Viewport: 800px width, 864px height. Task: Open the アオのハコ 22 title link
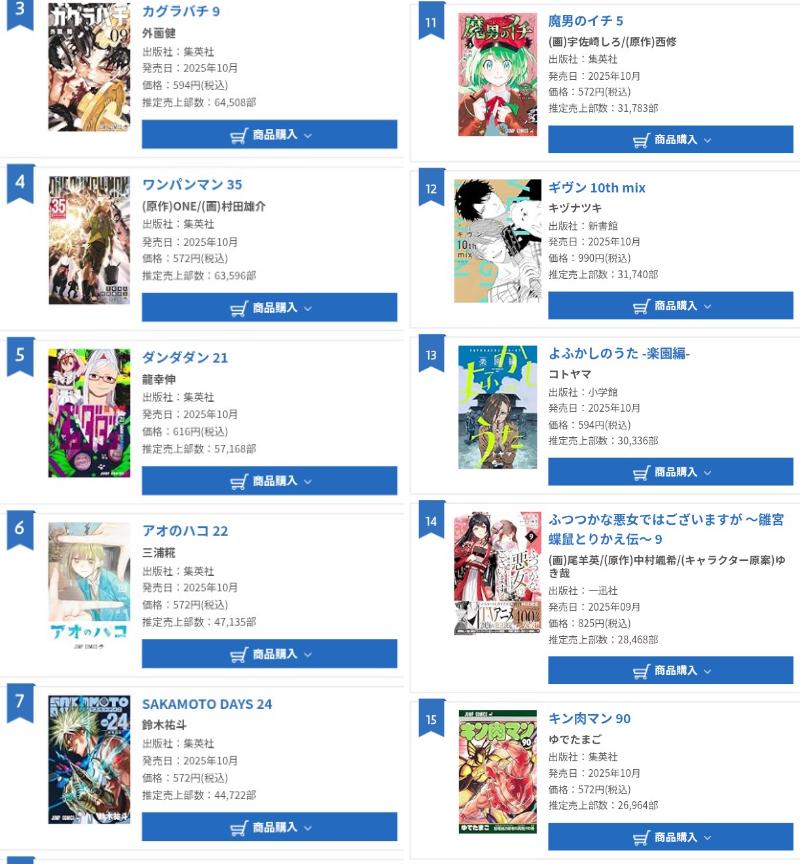point(185,531)
